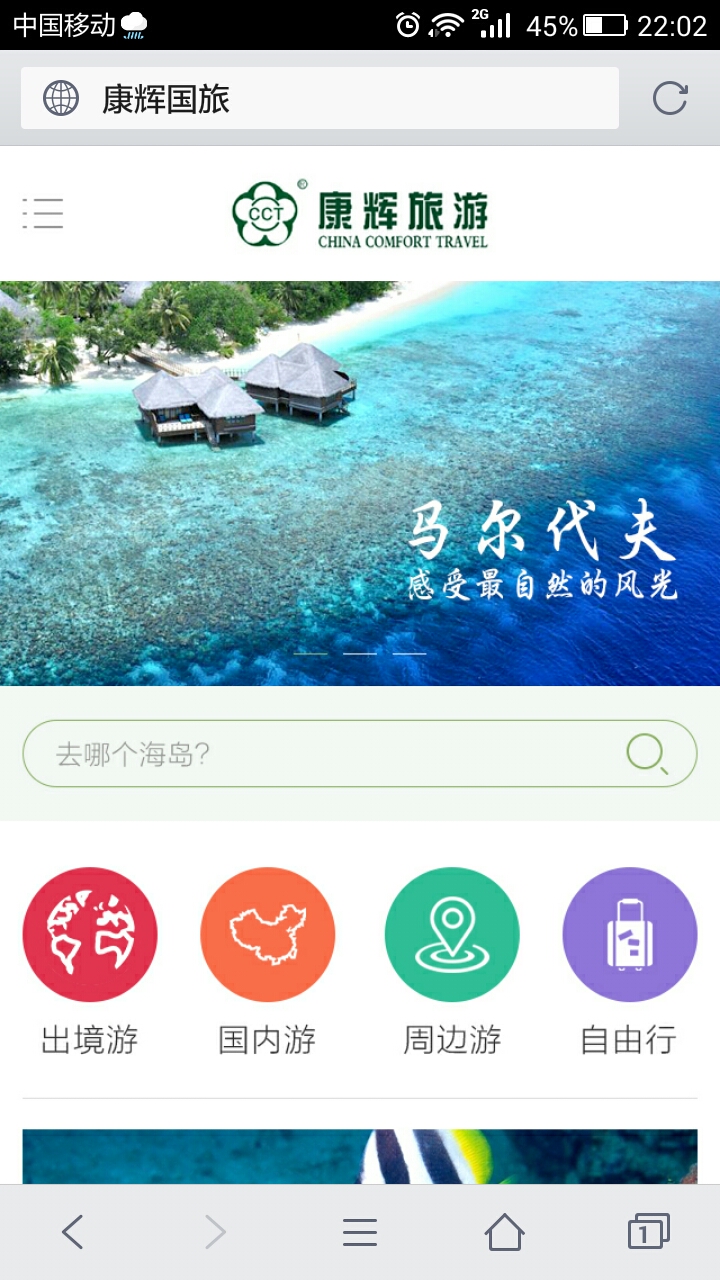Go back in the browser
The width and height of the screenshot is (720, 1280).
tap(72, 1232)
